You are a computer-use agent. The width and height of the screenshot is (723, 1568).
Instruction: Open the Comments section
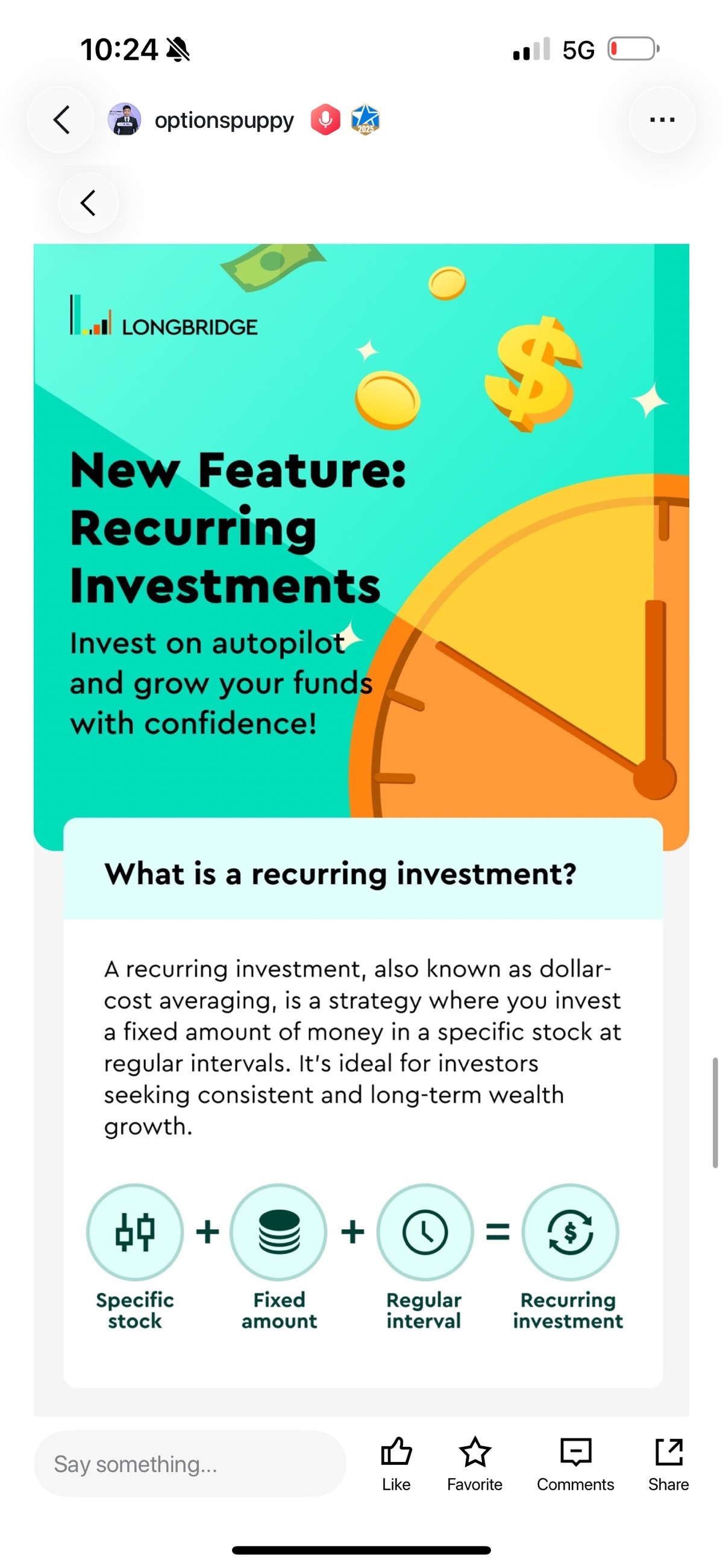575,1464
